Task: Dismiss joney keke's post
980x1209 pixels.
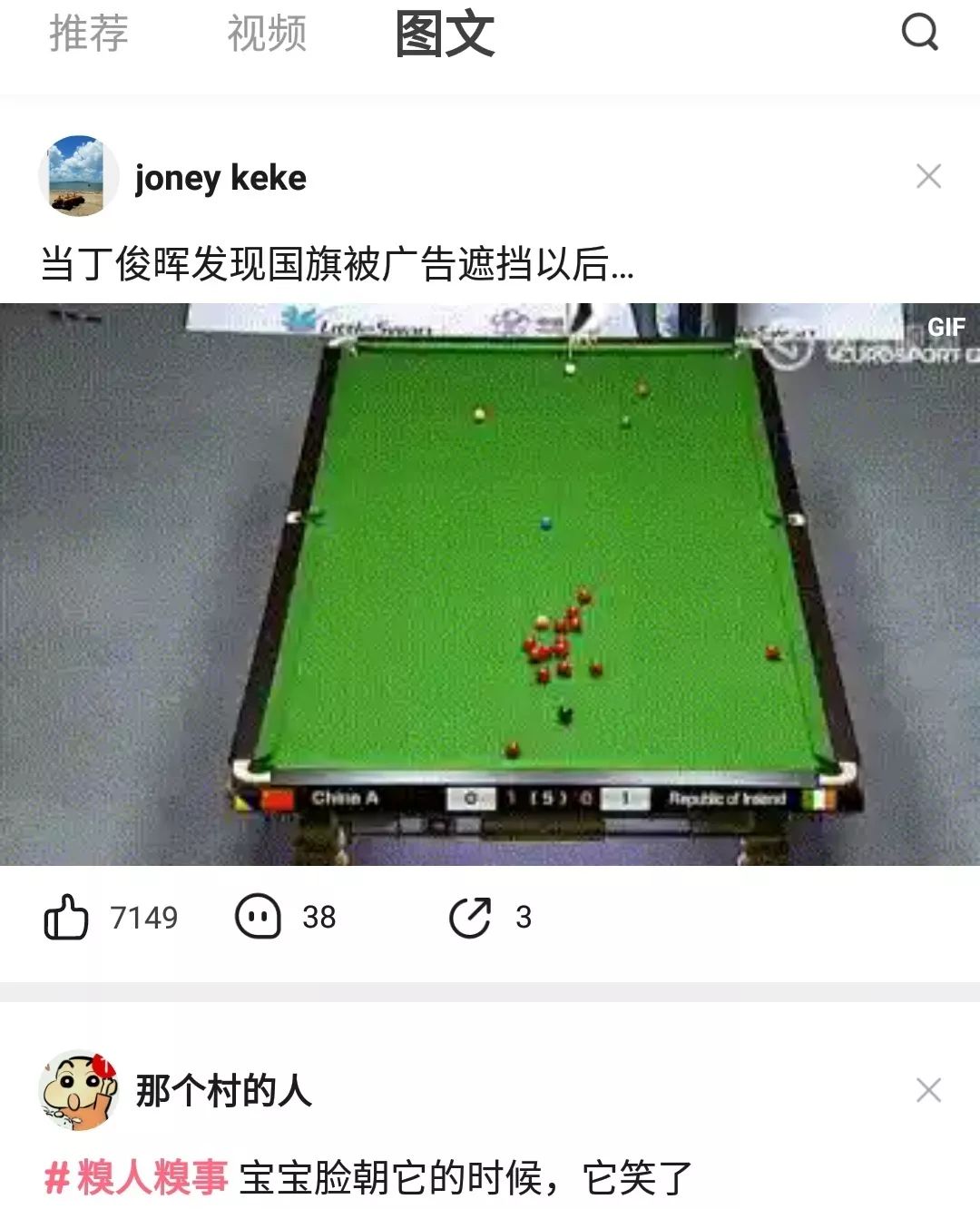Action: point(928,176)
